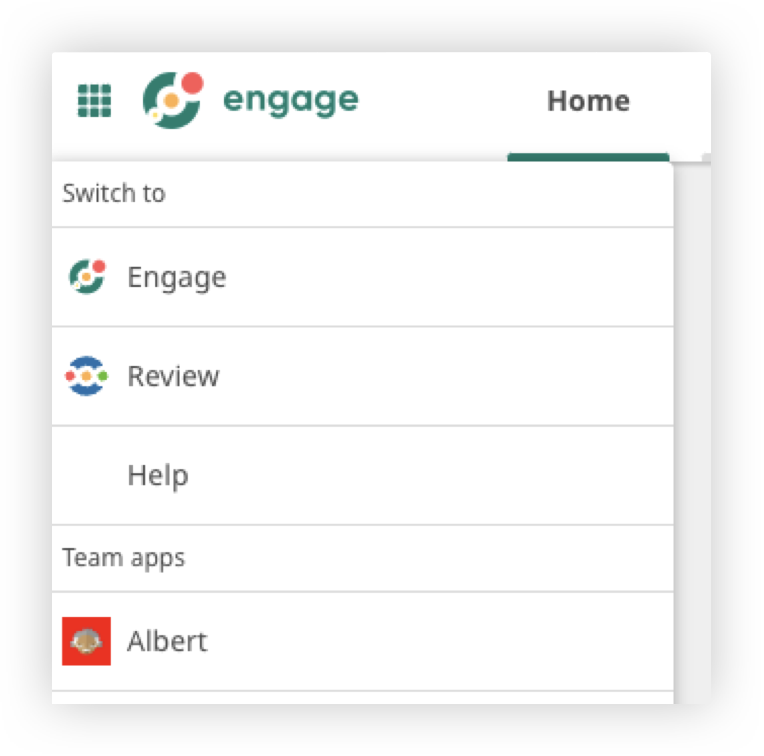Open the Help menu item
Screen dimensions: 764x756
[x=158, y=475]
